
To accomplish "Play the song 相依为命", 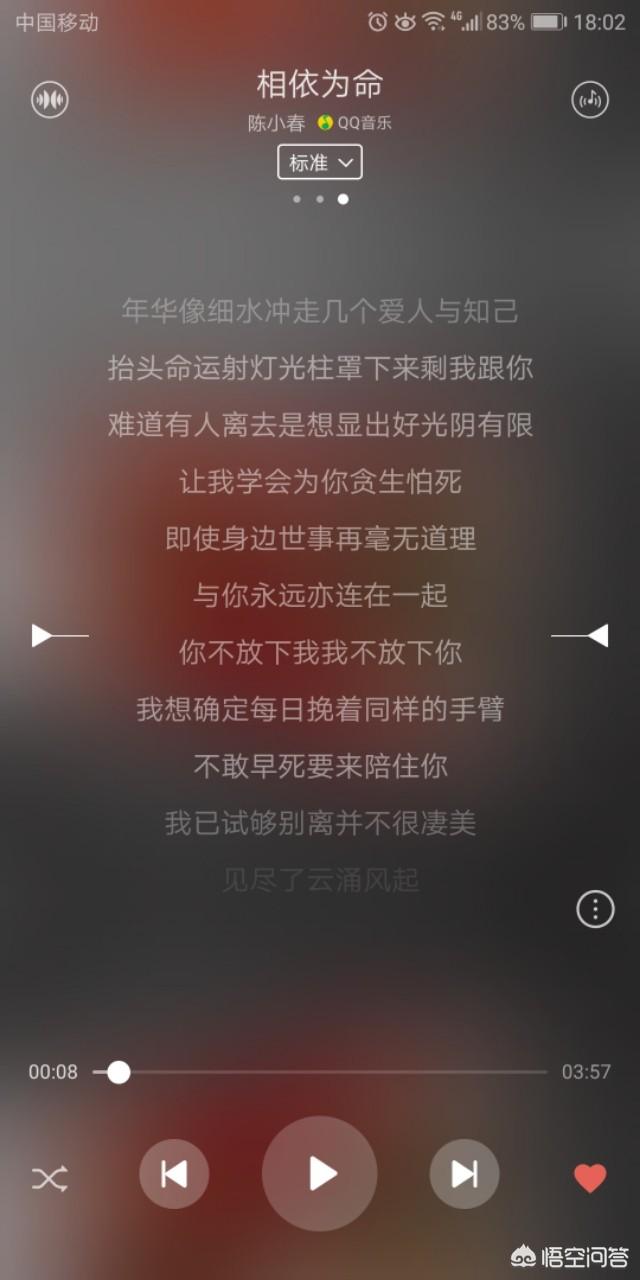I will pos(320,1173).
